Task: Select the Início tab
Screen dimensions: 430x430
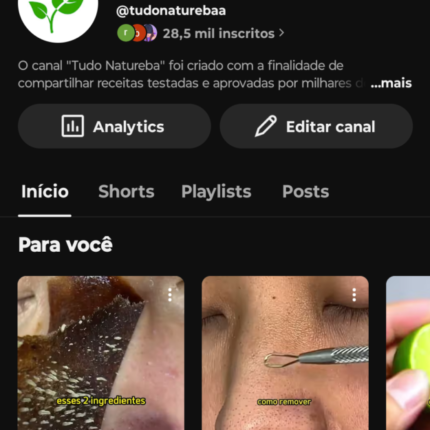Action: click(45, 192)
